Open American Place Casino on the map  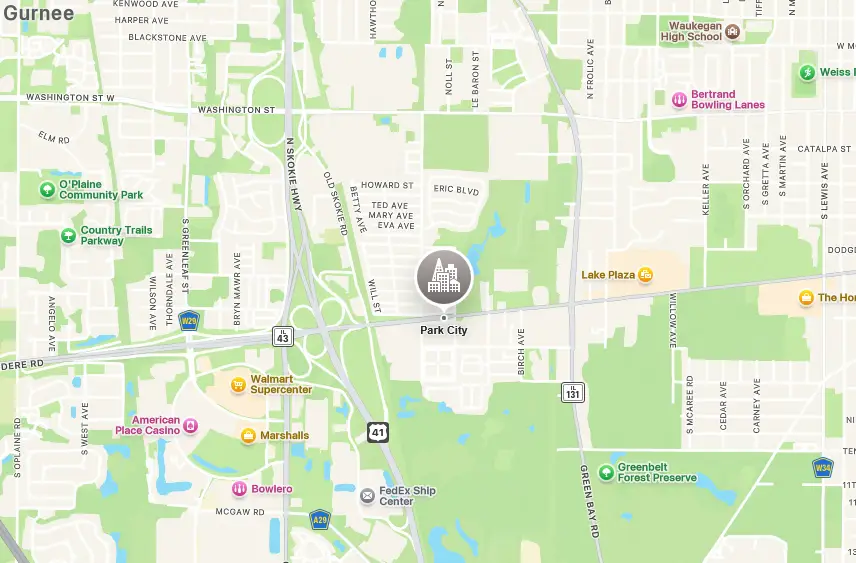pos(190,429)
